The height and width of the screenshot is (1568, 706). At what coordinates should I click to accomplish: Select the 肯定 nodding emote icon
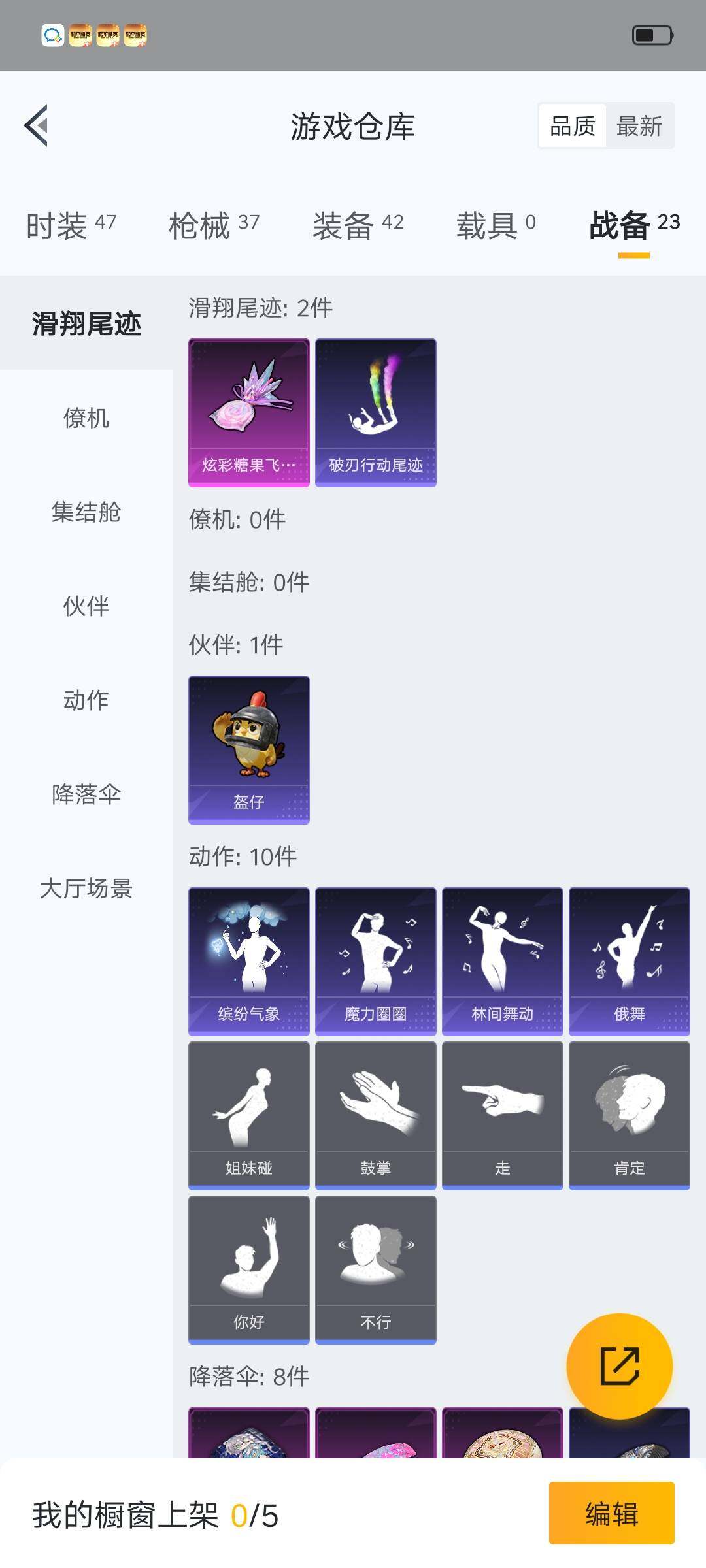coord(629,1111)
